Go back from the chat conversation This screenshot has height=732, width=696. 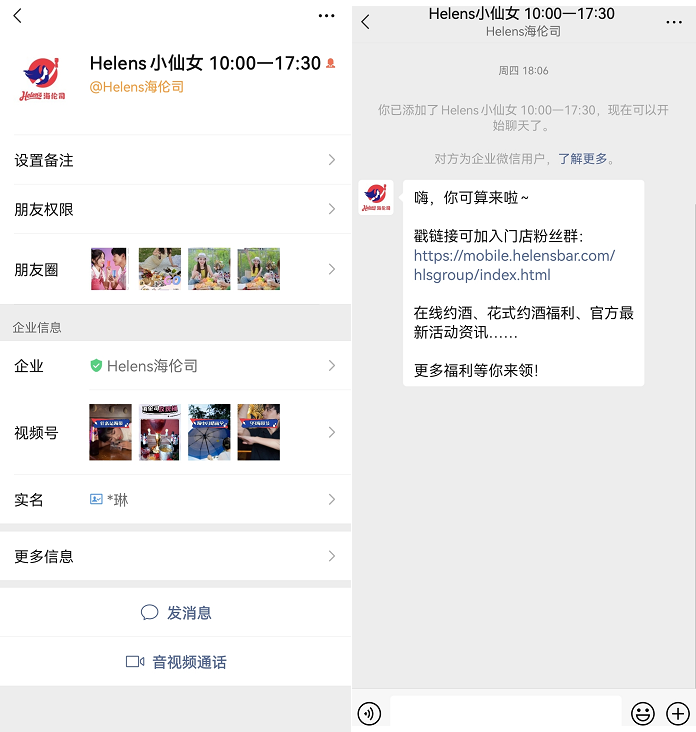point(366,21)
